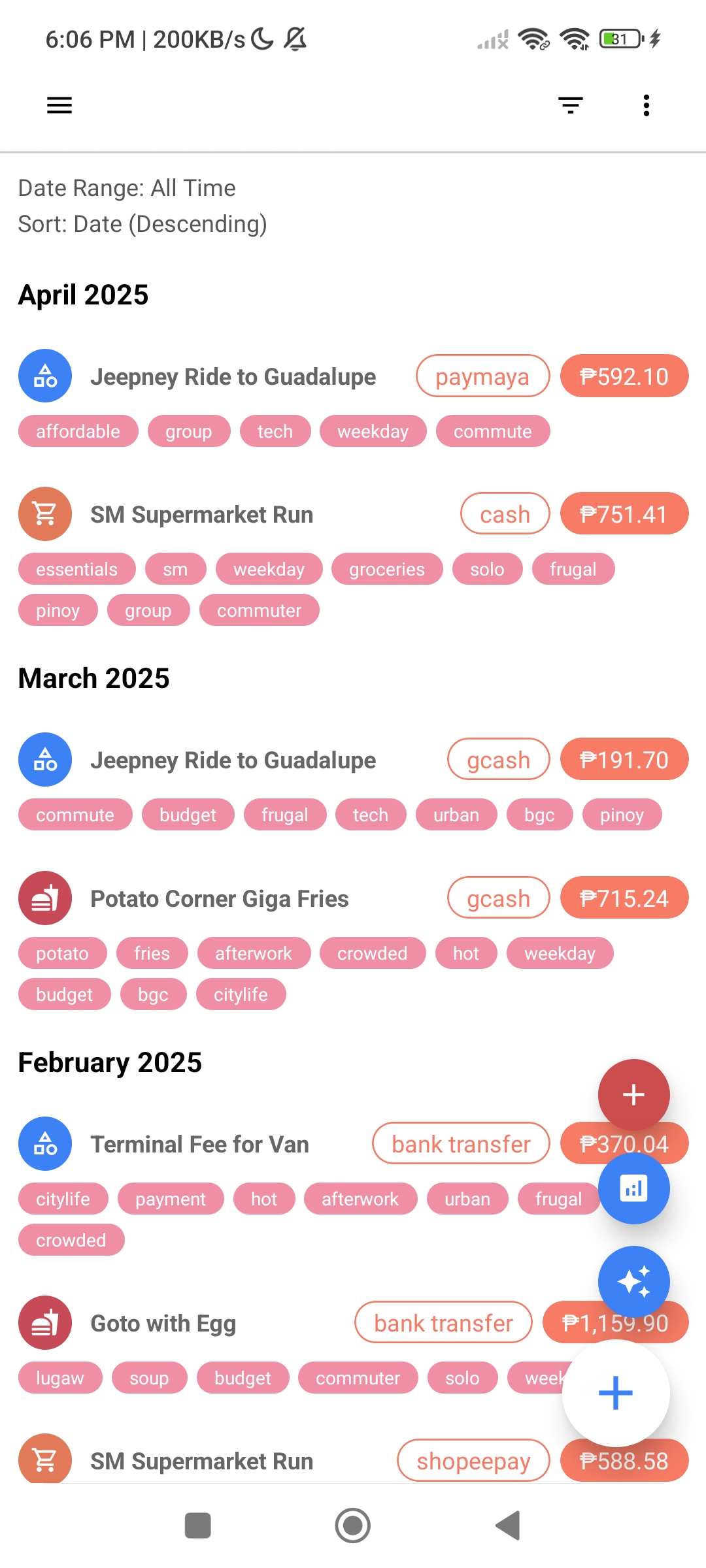706x1568 pixels.
Task: Go to the system home screen
Action: 353,1526
